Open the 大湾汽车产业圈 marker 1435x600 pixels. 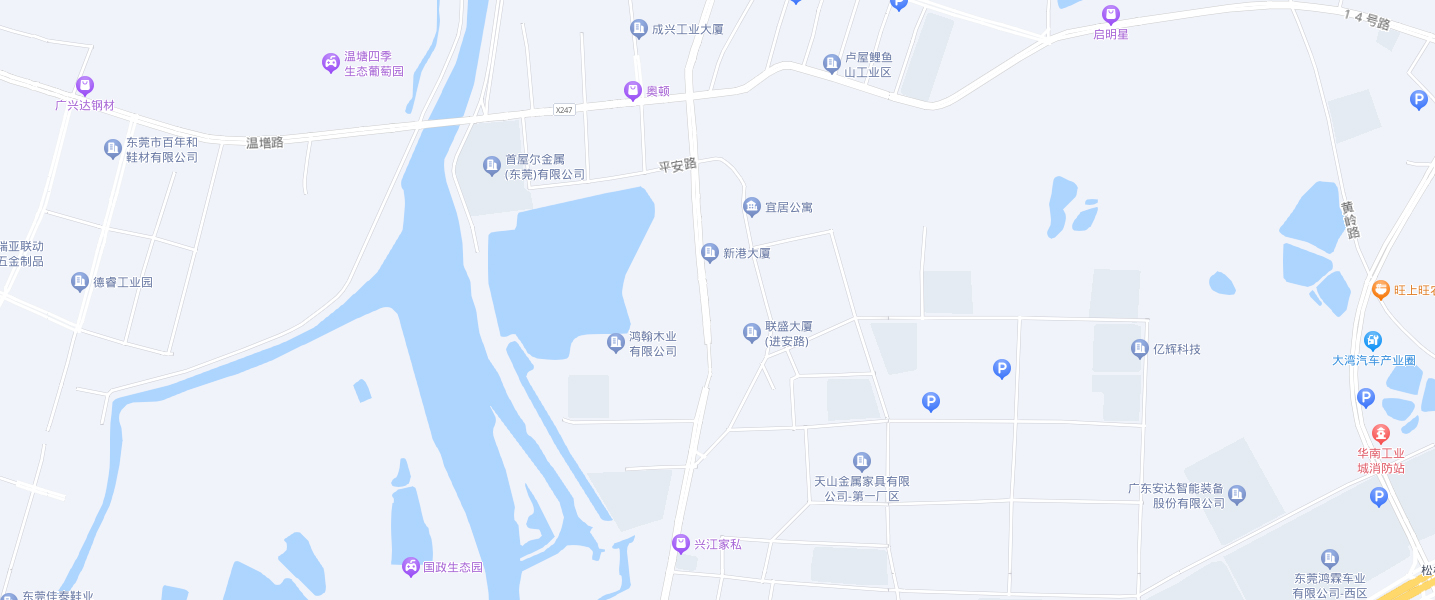tap(1373, 341)
